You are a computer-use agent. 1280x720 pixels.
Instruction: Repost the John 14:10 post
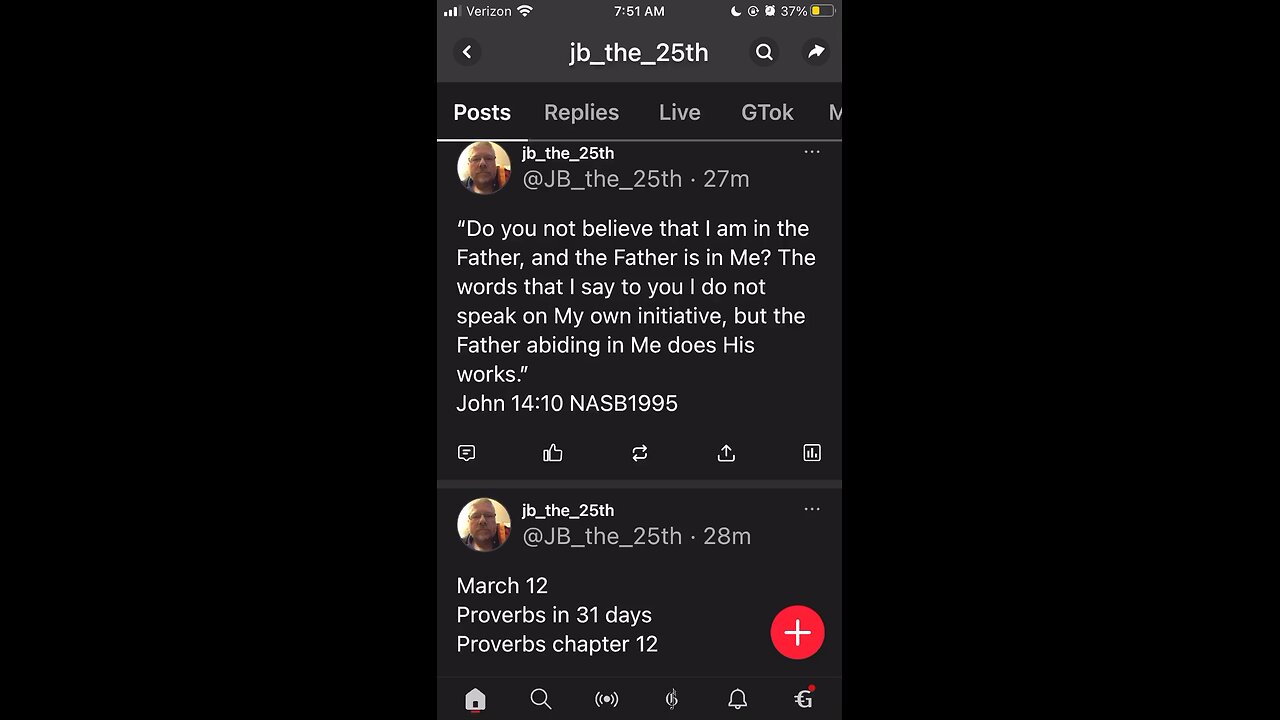click(x=640, y=453)
